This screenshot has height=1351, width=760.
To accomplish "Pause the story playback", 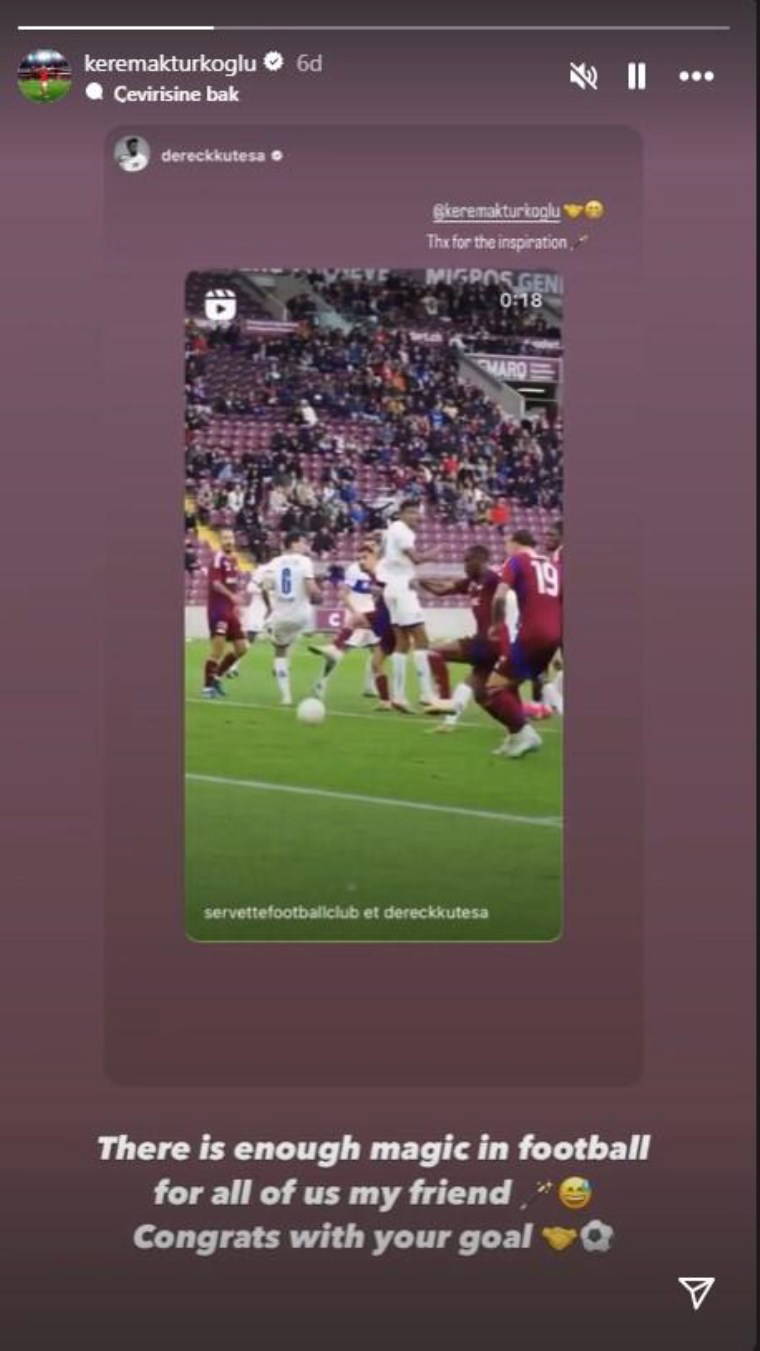I will 636,76.
